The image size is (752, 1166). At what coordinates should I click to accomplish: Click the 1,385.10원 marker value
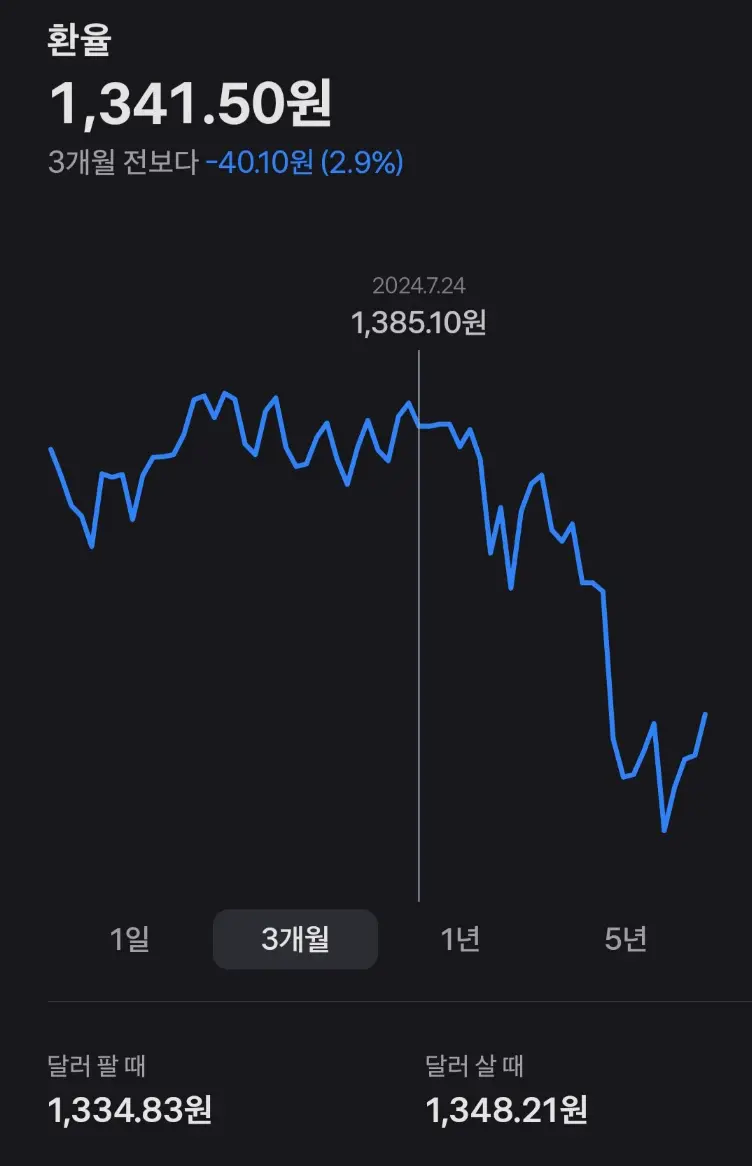click(419, 322)
